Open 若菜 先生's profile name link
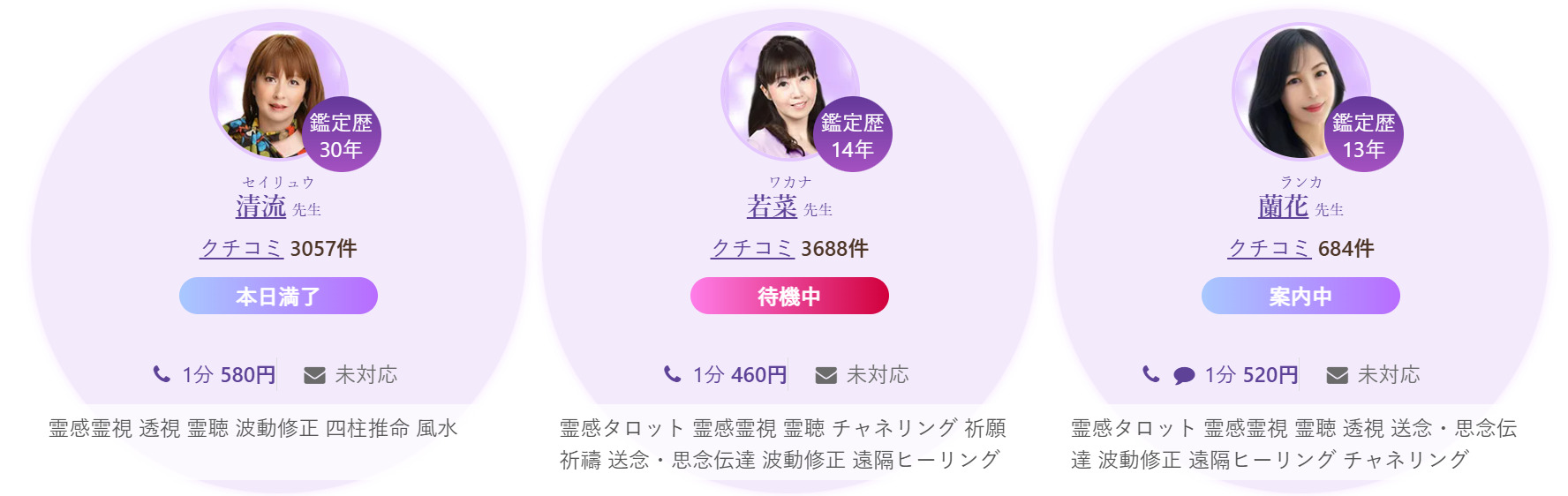This screenshot has height=496, width=1568. click(773, 207)
